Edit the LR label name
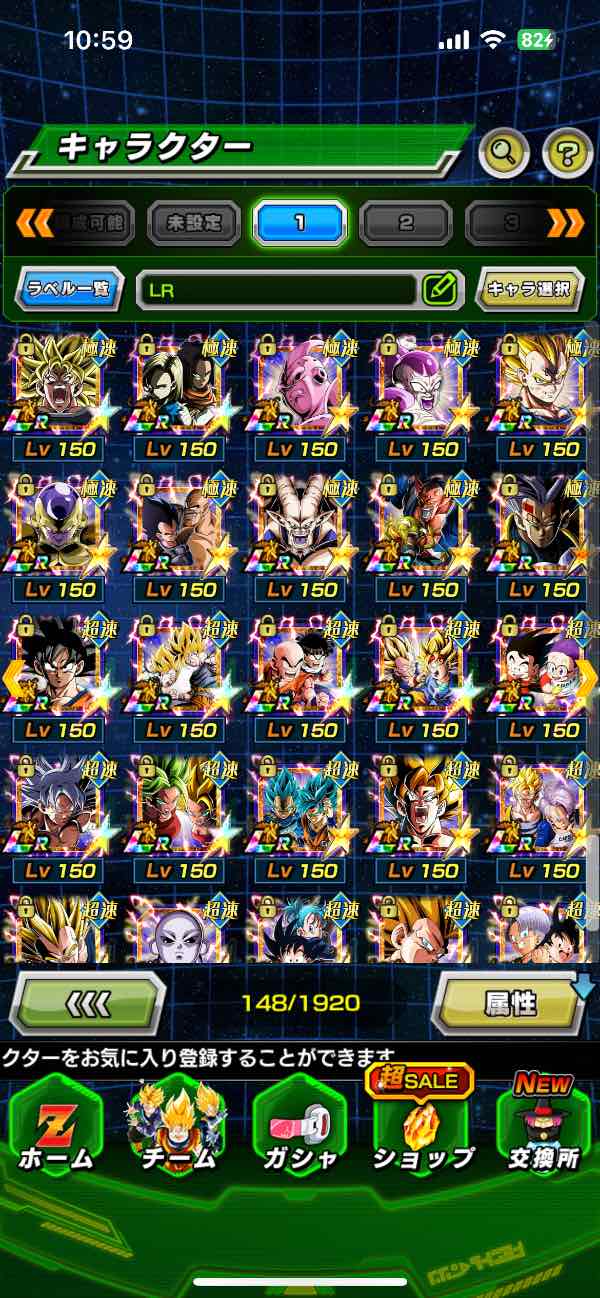 pos(439,290)
